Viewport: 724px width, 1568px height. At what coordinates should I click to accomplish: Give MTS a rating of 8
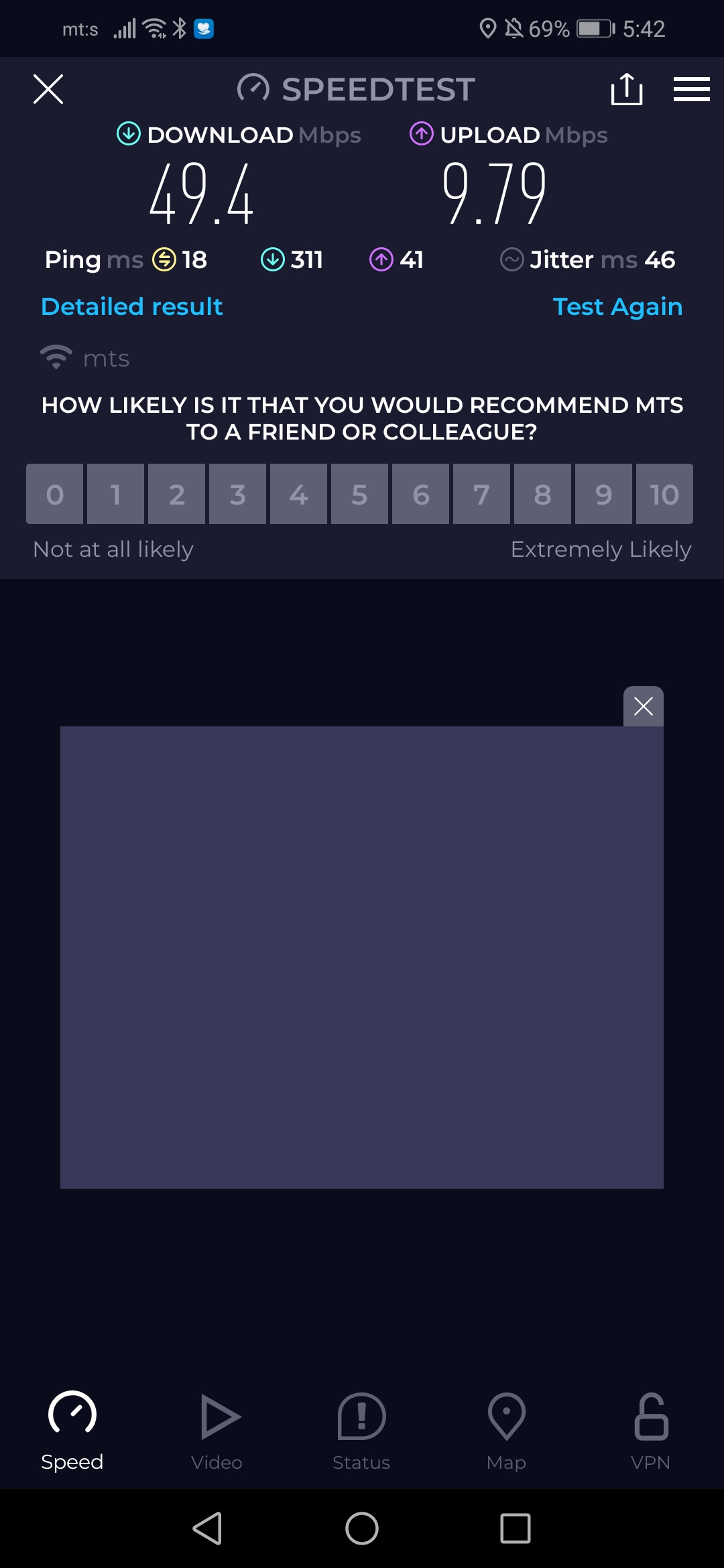[x=542, y=495]
